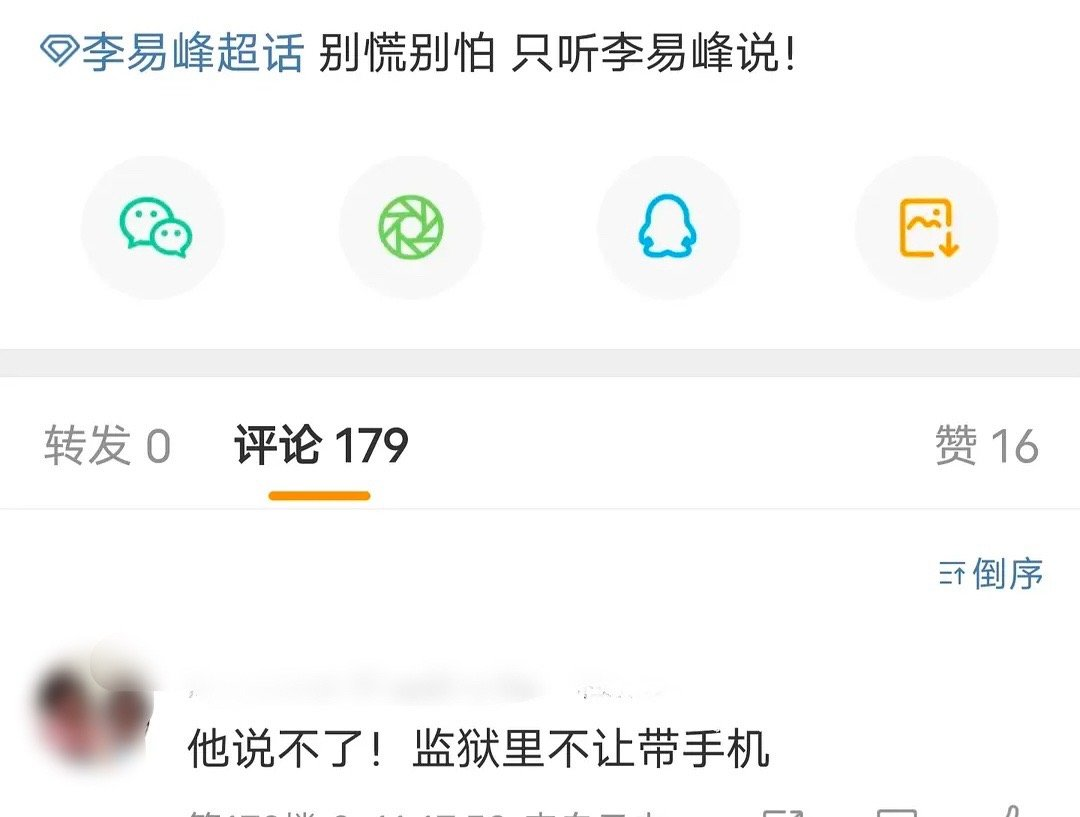Share to WeChat Moments via the aperture icon

410,228
